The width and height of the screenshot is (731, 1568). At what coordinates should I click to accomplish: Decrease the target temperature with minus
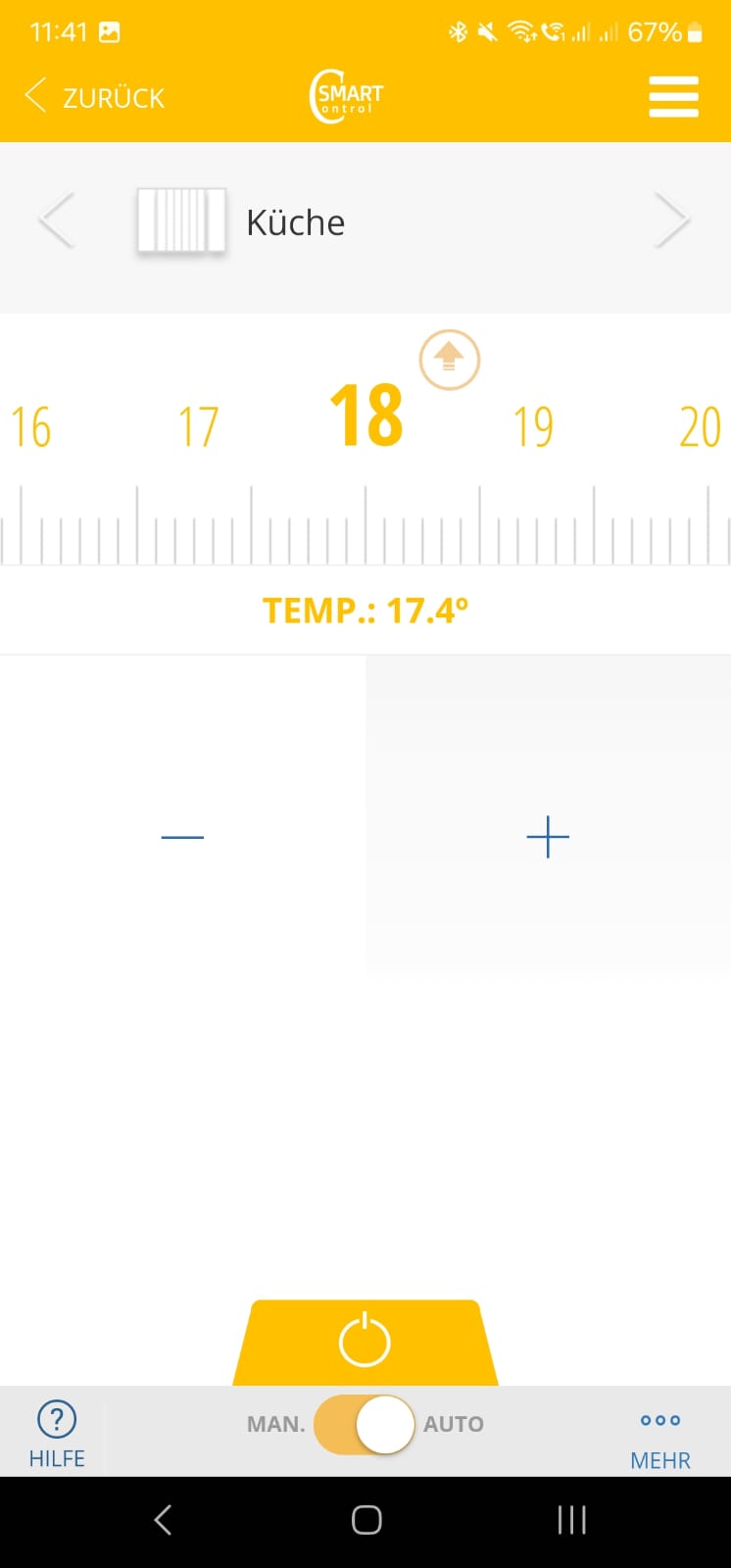click(182, 837)
